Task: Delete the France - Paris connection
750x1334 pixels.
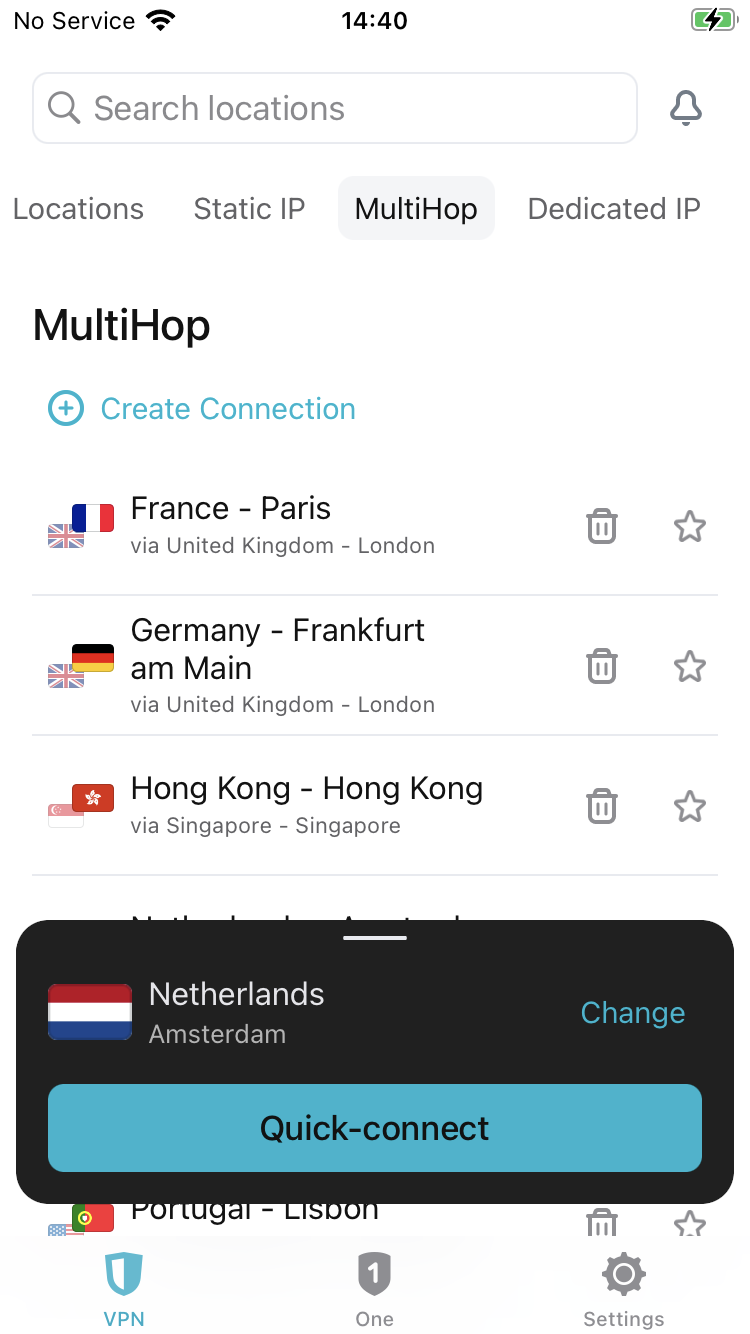Action: [601, 526]
